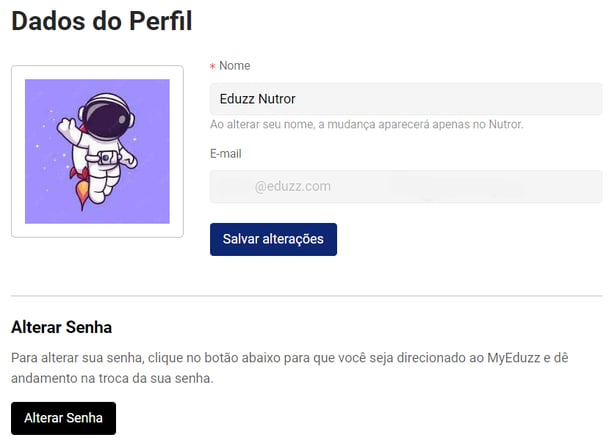Tap the astronaut profile picture
This screenshot has height=443, width=614.
tap(97, 151)
